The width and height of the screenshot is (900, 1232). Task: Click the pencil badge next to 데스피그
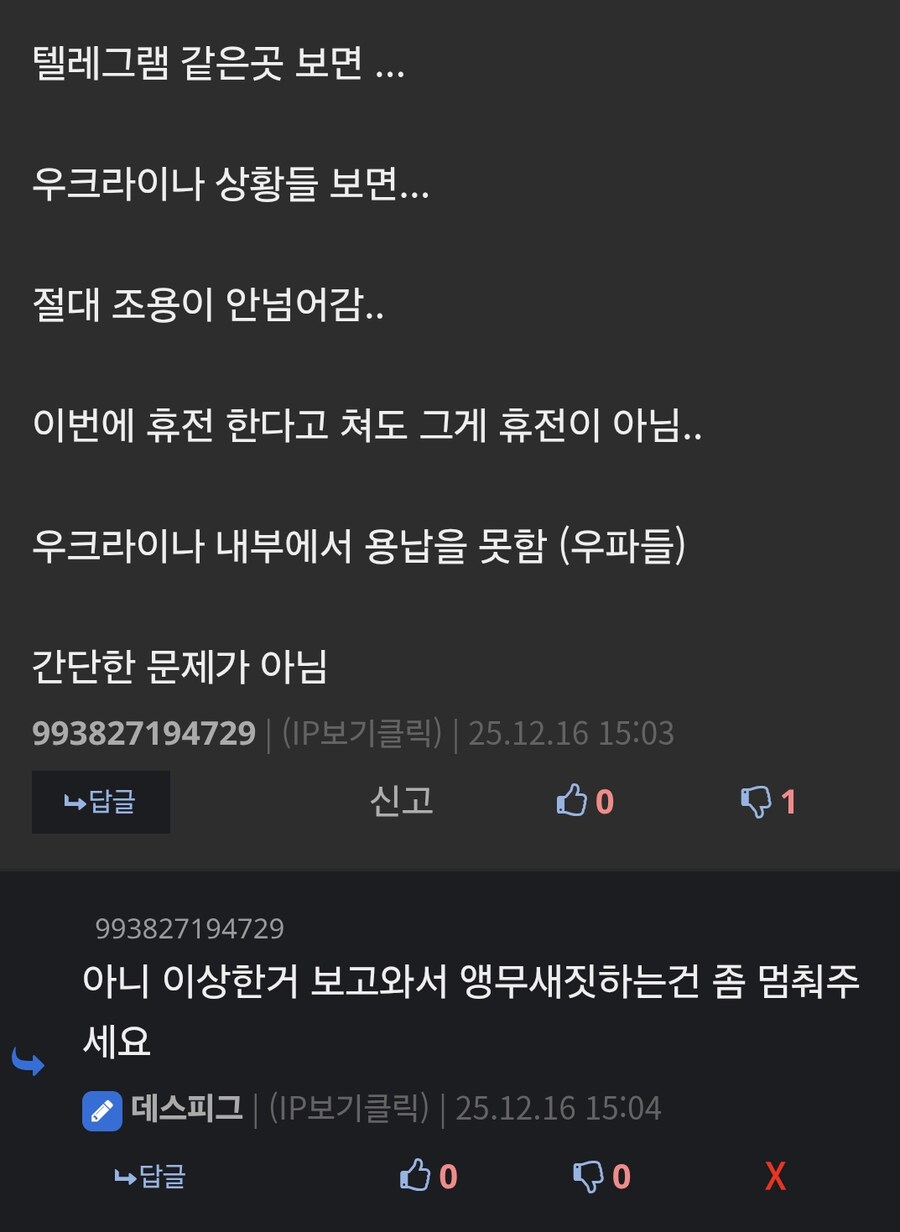100,1108
